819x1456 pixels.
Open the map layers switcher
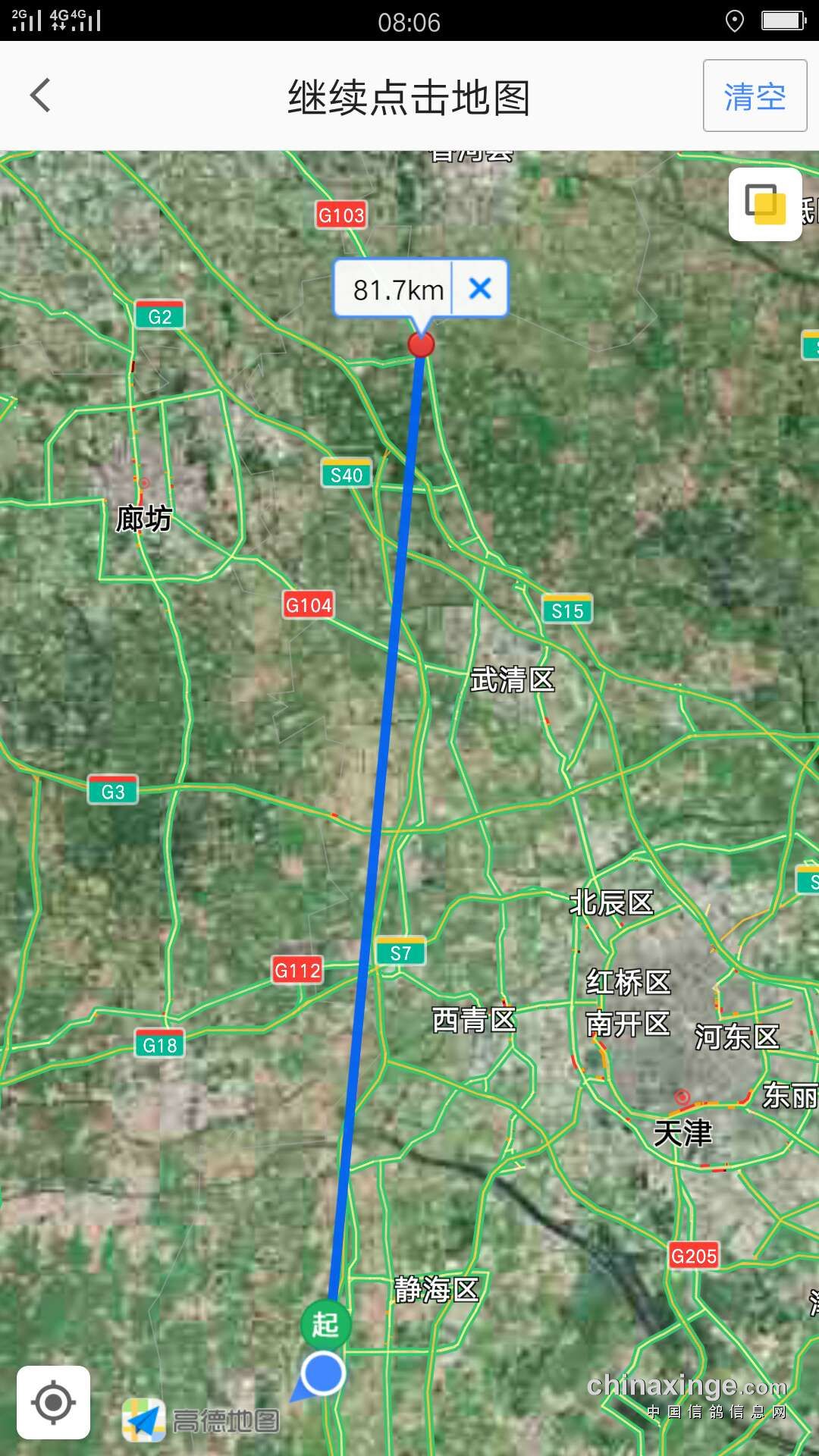[765, 204]
